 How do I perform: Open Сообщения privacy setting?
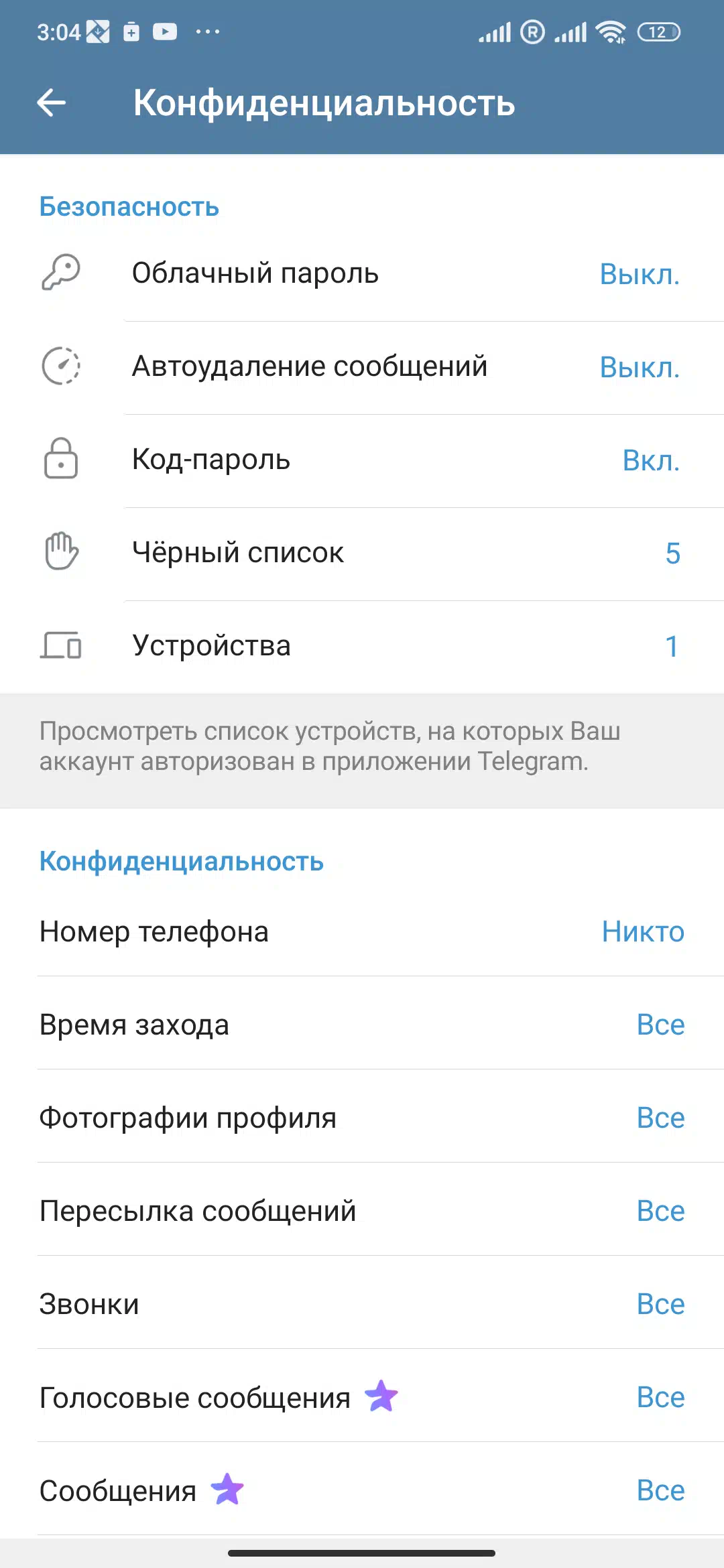(x=362, y=1490)
